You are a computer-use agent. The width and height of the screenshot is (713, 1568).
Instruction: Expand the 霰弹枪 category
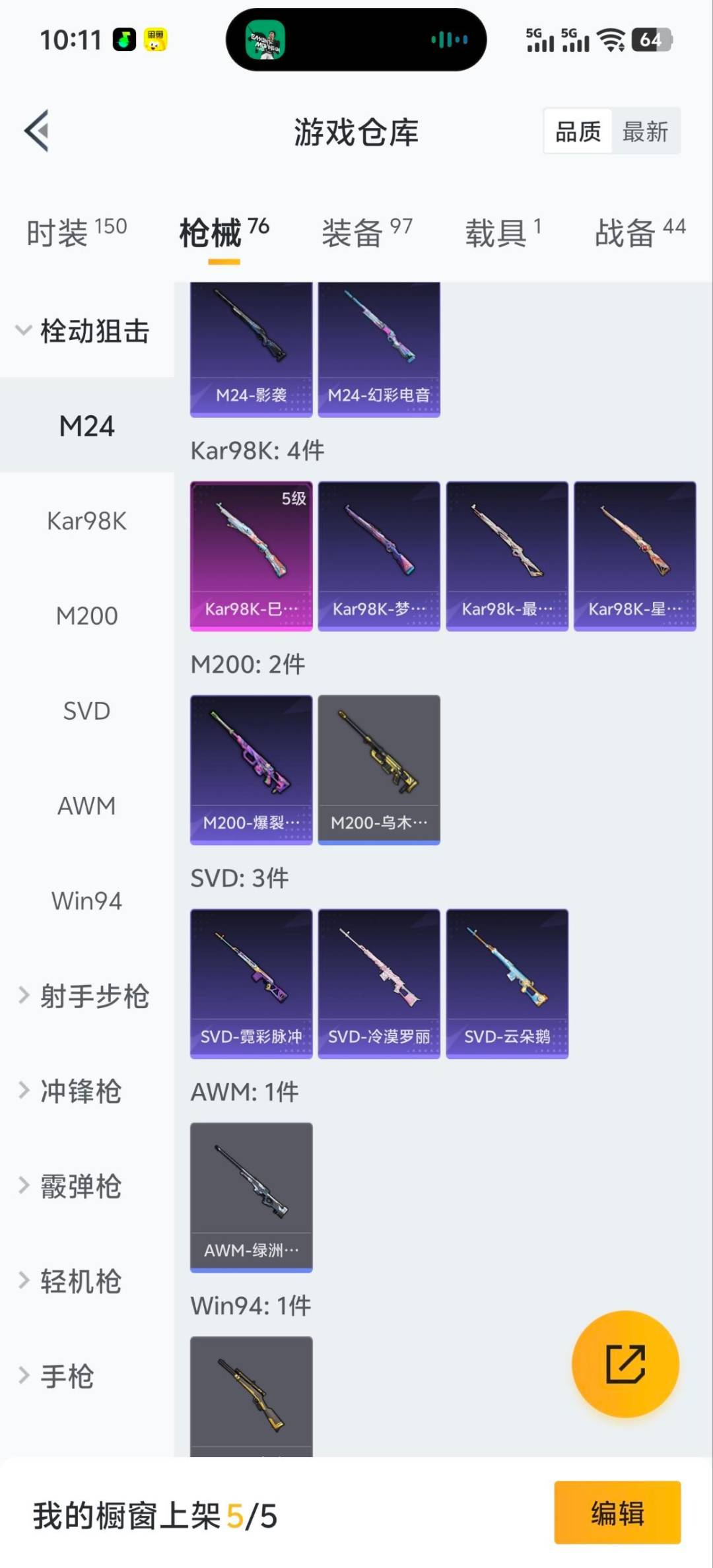tap(73, 1186)
